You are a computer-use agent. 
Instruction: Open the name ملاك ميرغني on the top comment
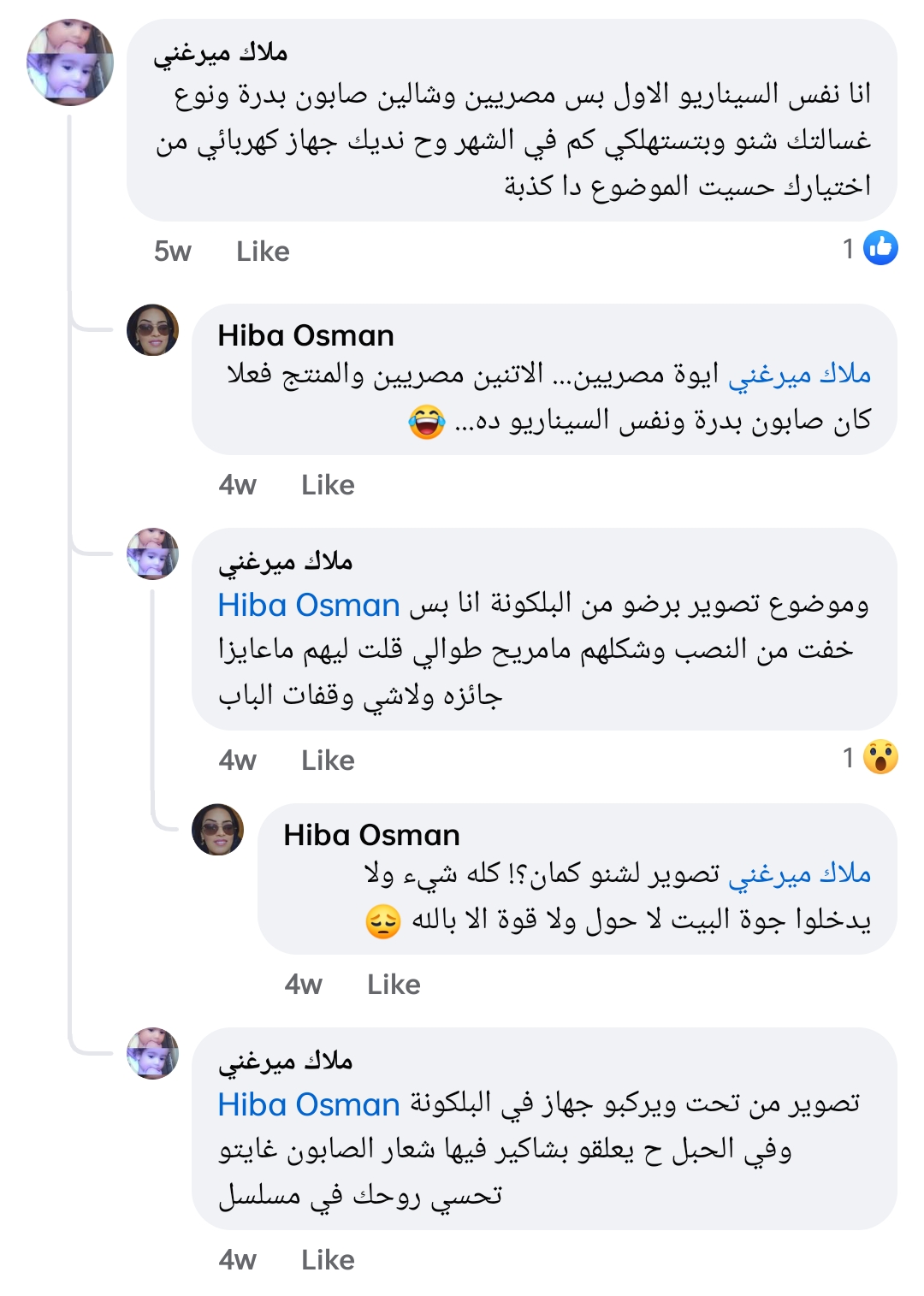pos(221,53)
